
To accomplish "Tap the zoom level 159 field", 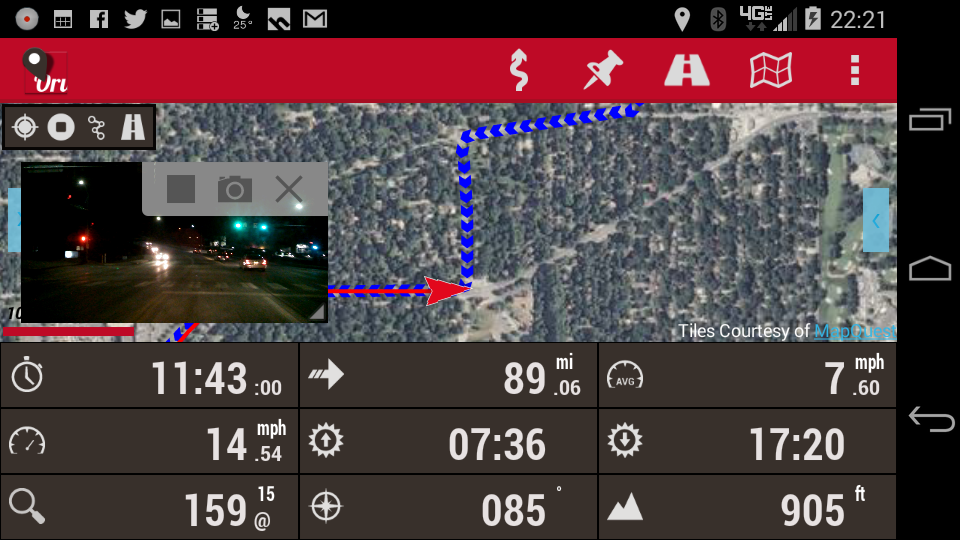I will (x=150, y=508).
